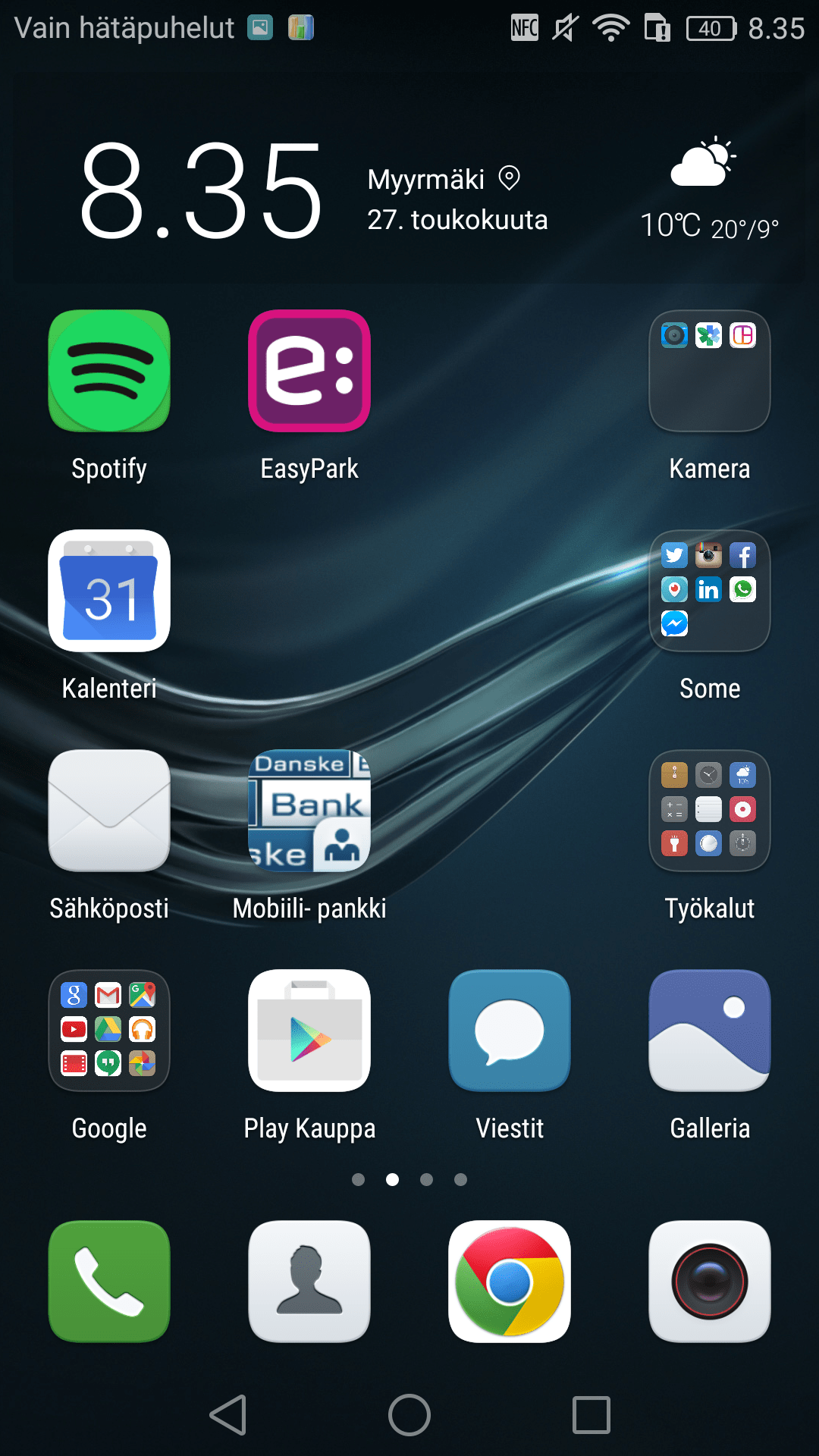Tap the weather widget showing 10°C
This screenshot has height=1456, width=819.
(x=709, y=190)
